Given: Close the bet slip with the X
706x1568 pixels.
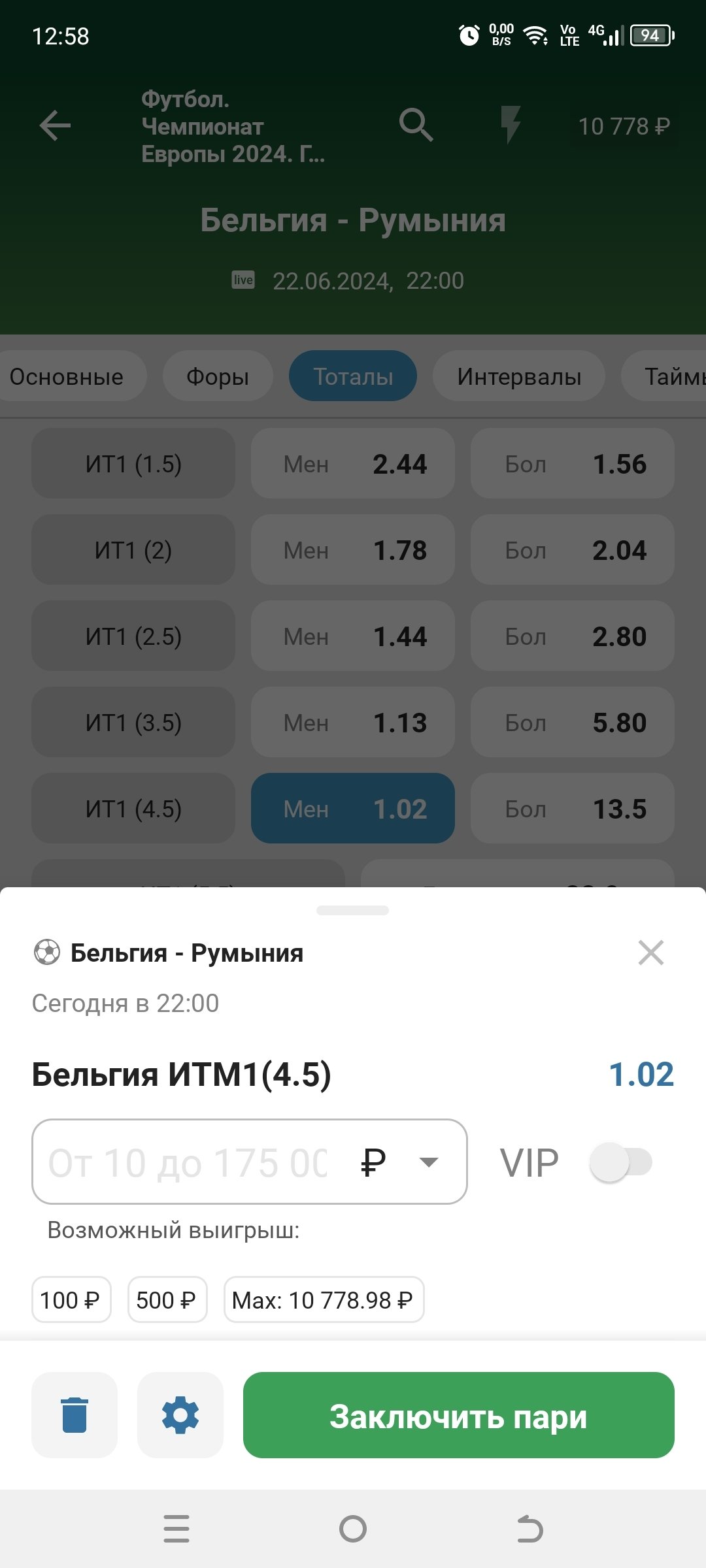Looking at the screenshot, I should [650, 953].
